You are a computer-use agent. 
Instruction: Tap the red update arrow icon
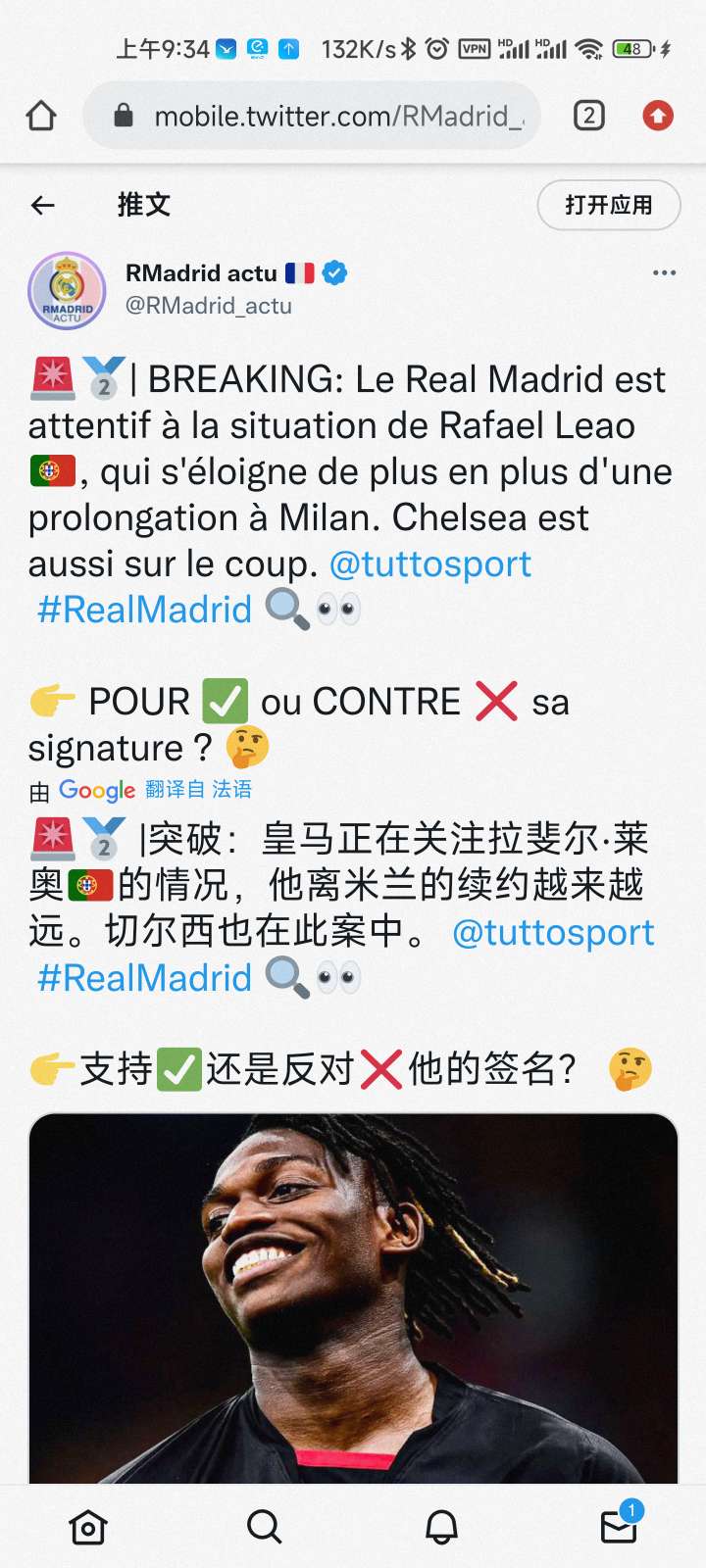[658, 116]
